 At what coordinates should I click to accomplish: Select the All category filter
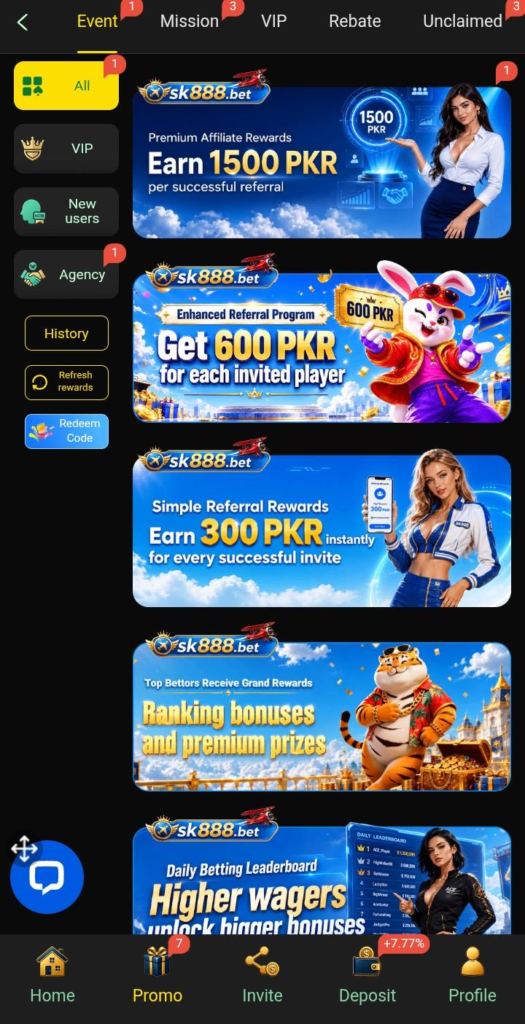click(x=66, y=86)
